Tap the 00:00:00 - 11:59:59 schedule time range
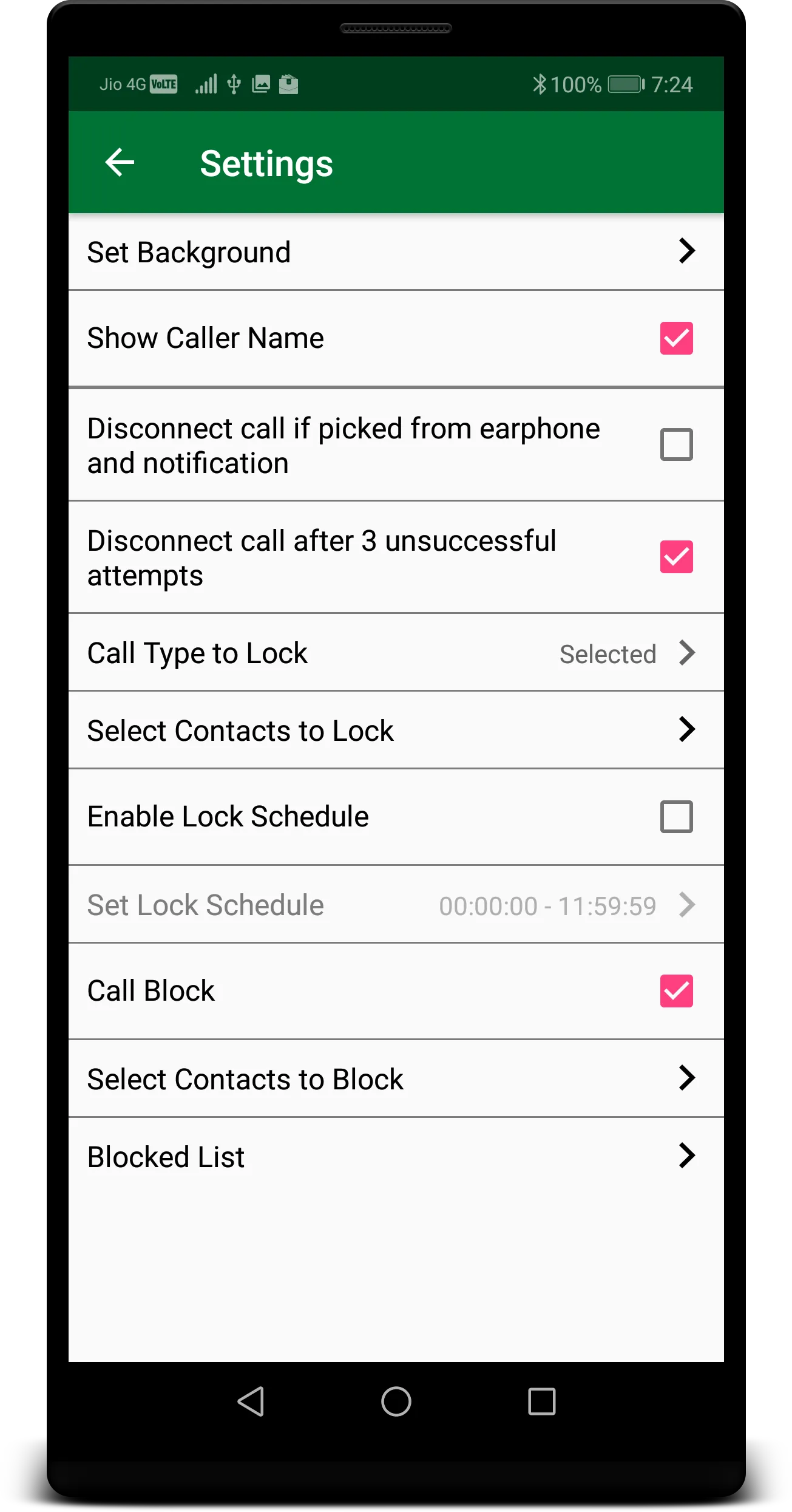The width and height of the screenshot is (792, 1512). [x=548, y=905]
